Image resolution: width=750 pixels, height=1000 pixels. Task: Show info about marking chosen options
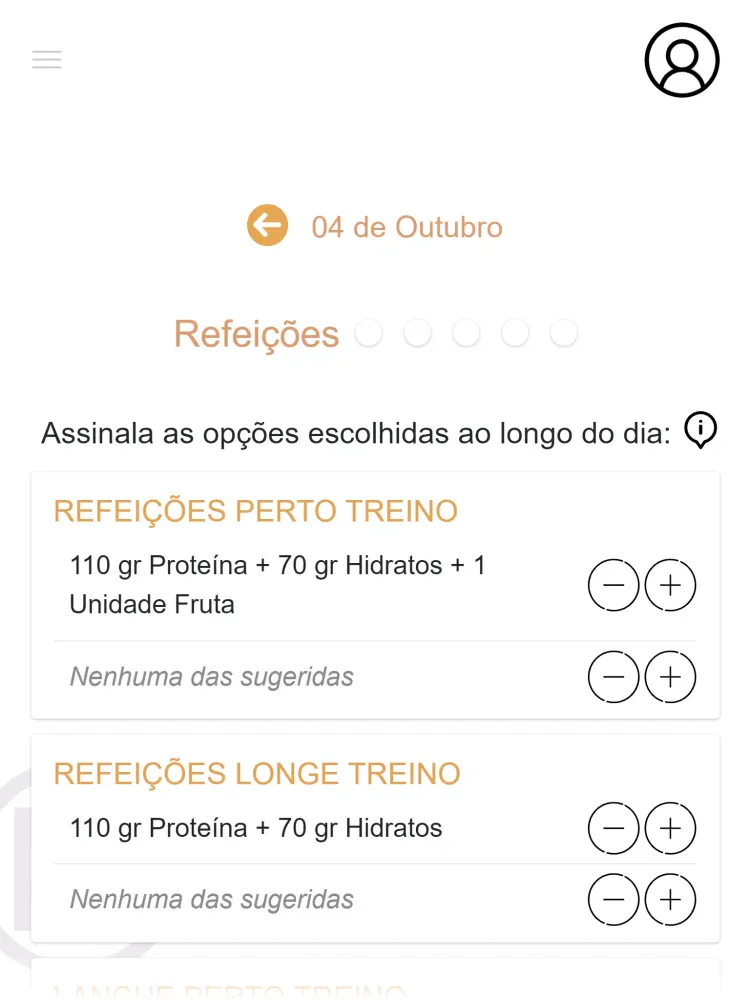[x=701, y=431]
